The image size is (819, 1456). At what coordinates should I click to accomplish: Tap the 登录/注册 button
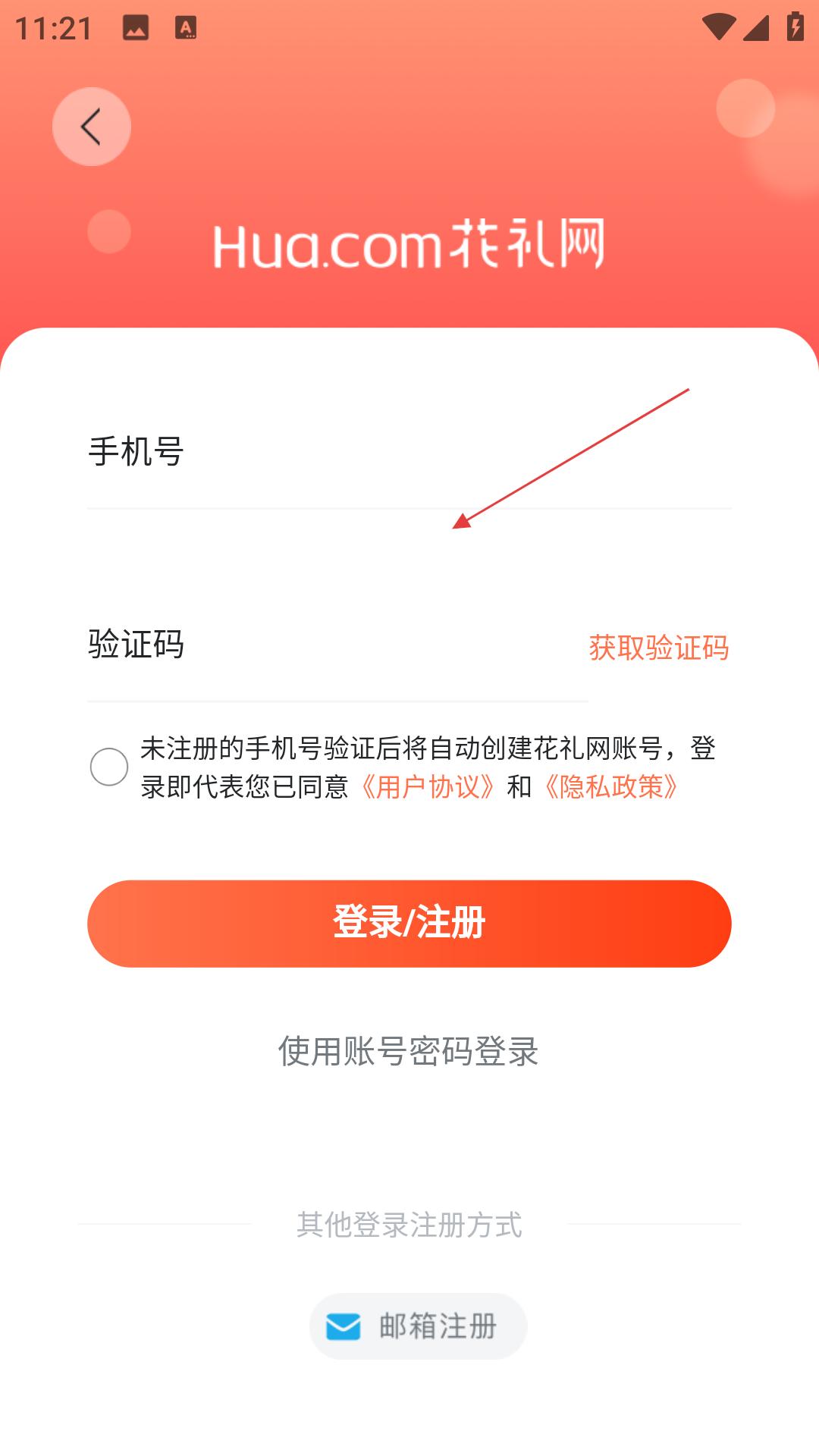click(409, 923)
